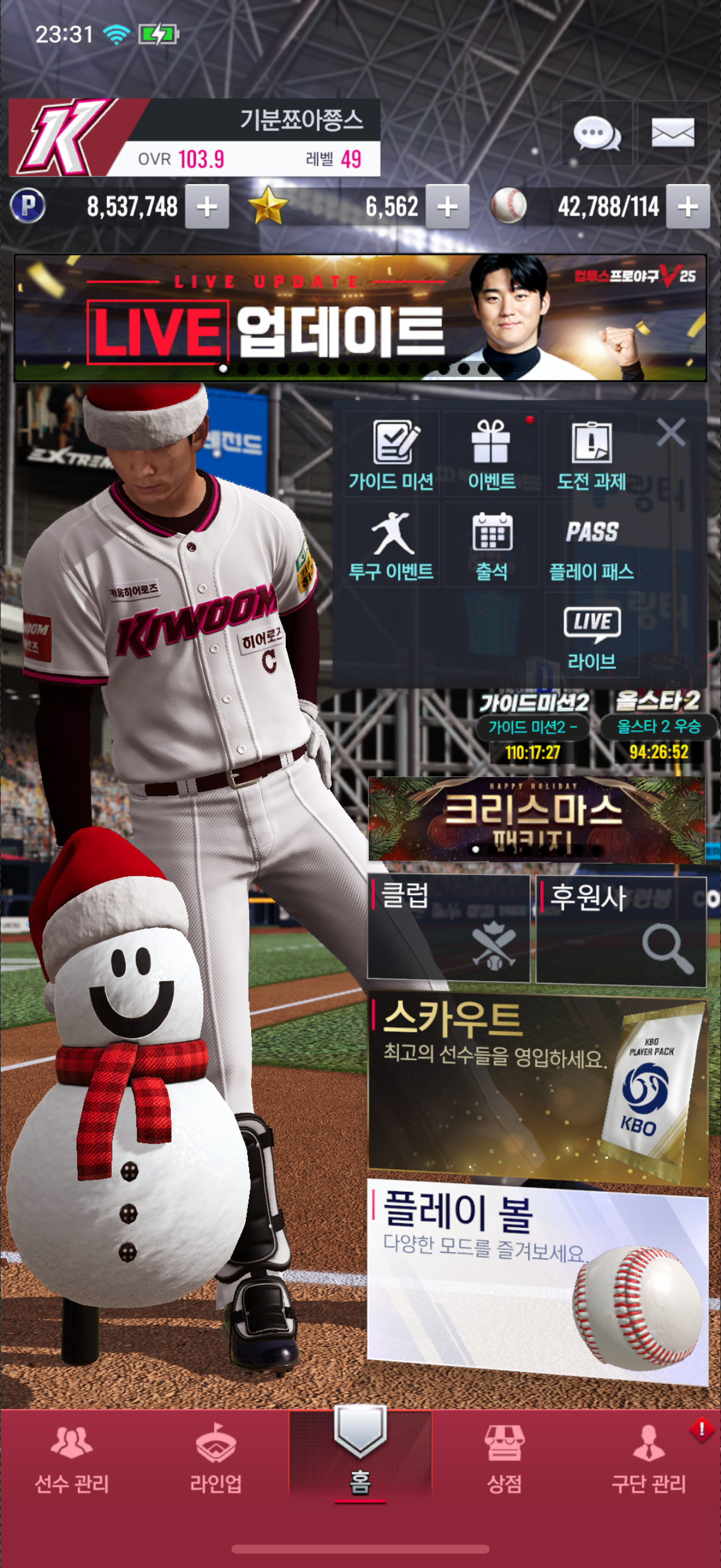Open 도전 과제 challenges
The width and height of the screenshot is (721, 1568).
point(591,454)
